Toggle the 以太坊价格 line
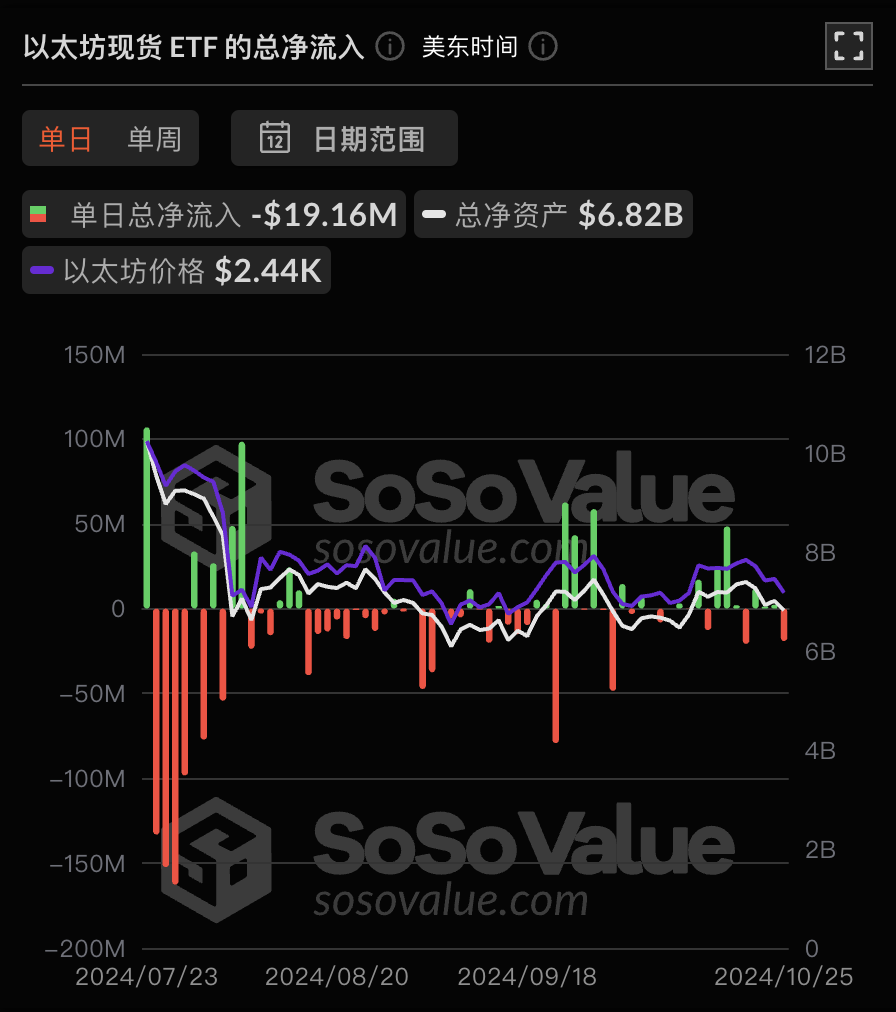The height and width of the screenshot is (1012, 896). click(x=176, y=270)
